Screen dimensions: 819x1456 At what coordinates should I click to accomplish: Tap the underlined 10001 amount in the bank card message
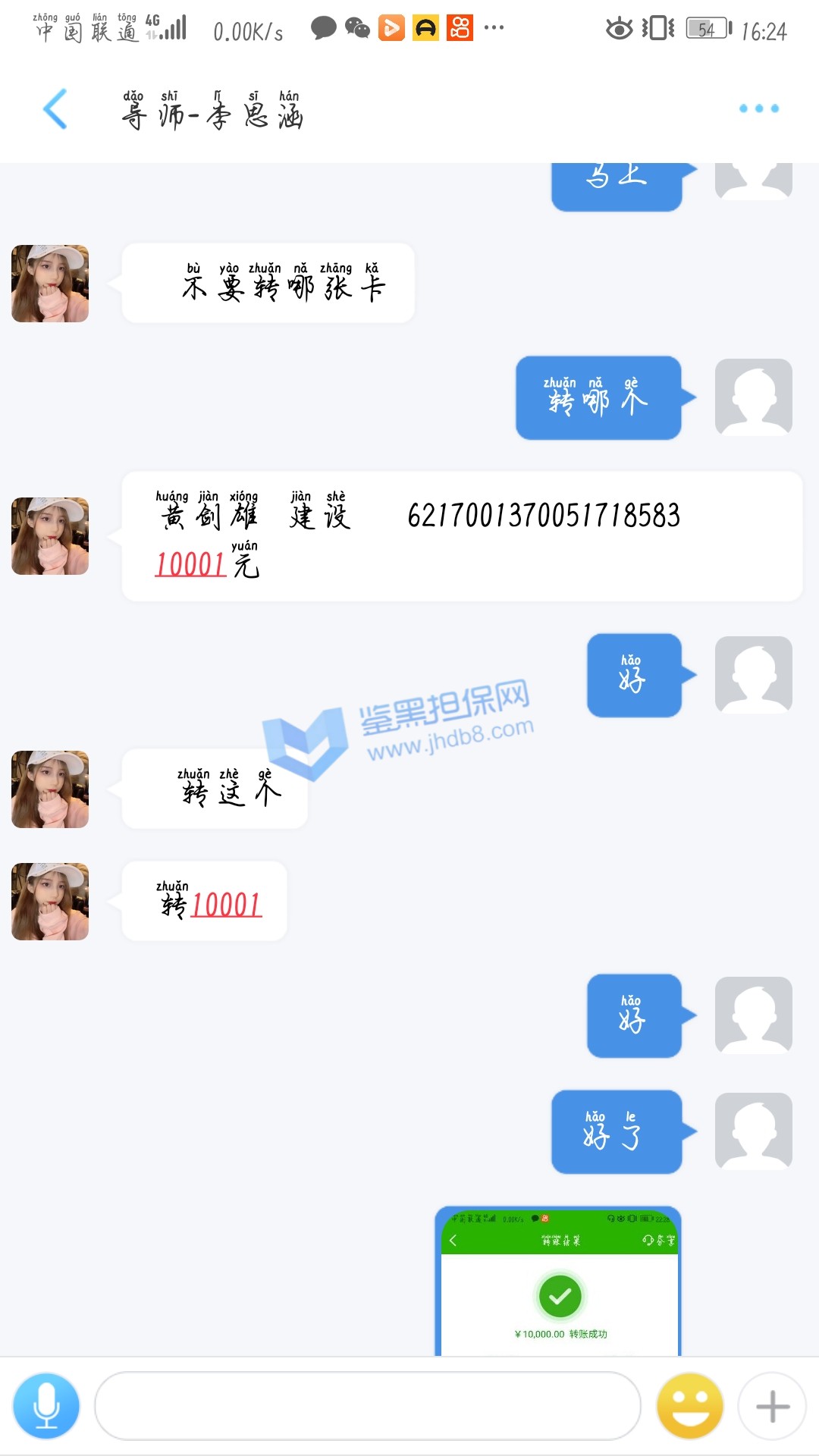pos(191,565)
